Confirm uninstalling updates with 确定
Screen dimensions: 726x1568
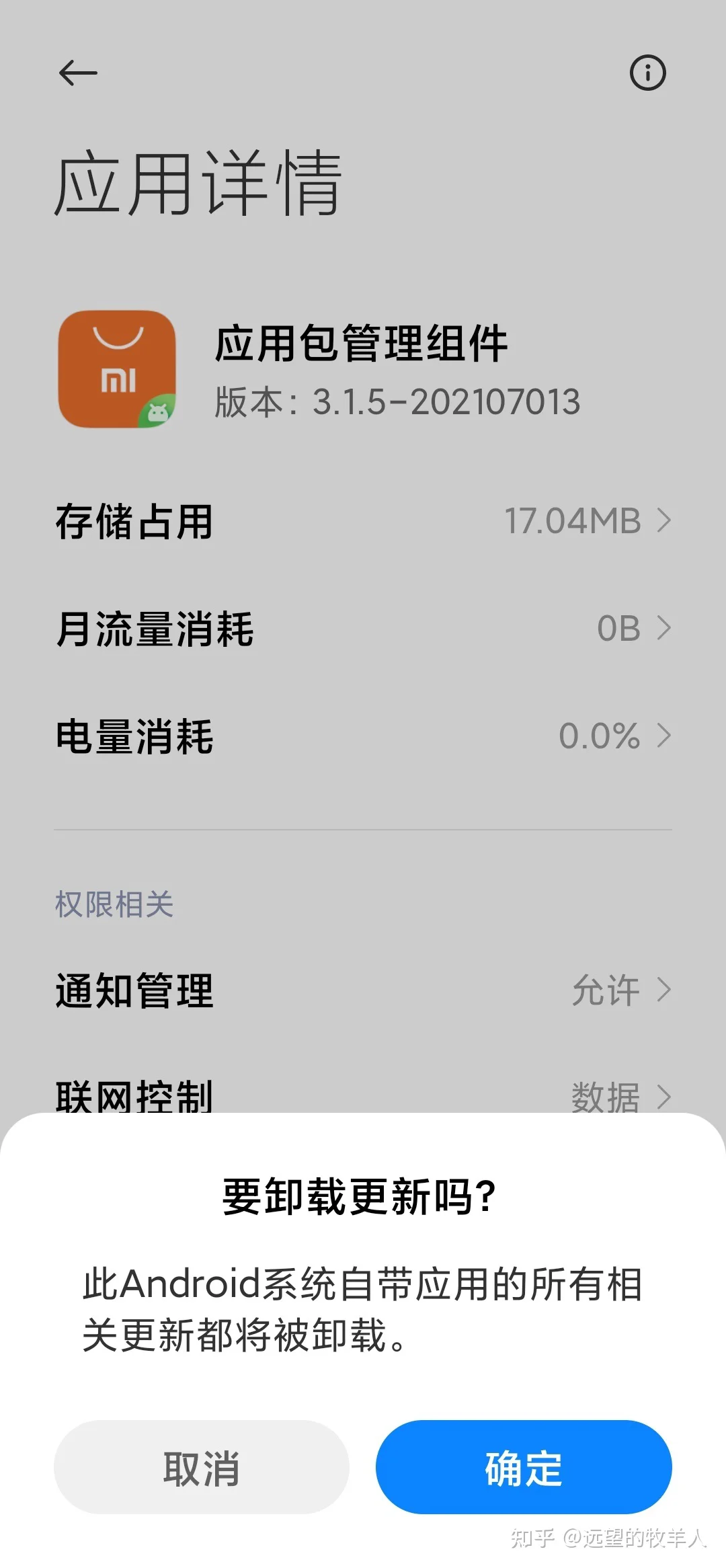pos(524,1466)
